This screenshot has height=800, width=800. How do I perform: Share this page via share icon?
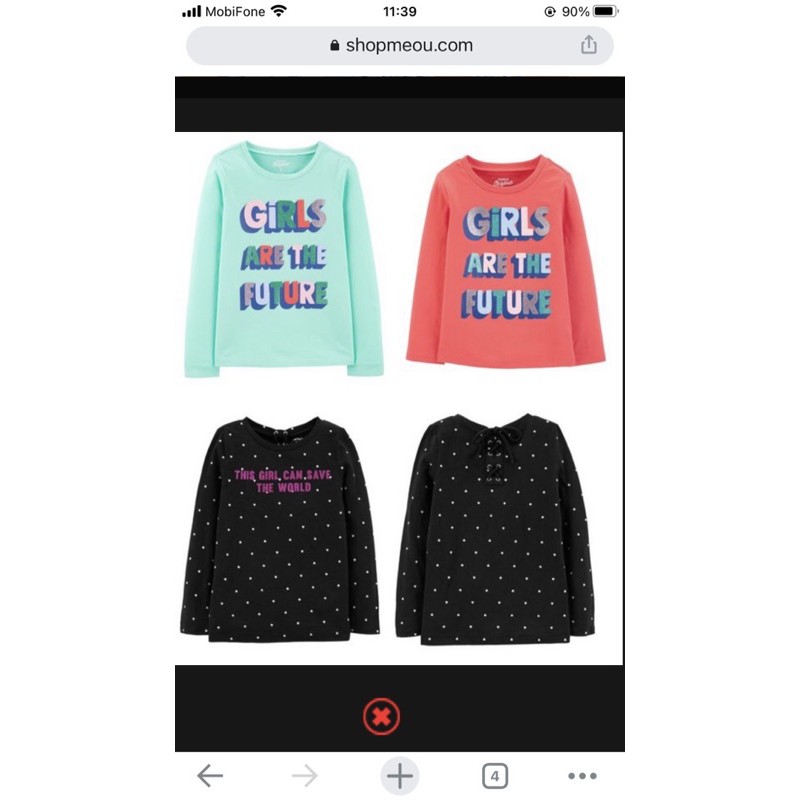pos(588,45)
